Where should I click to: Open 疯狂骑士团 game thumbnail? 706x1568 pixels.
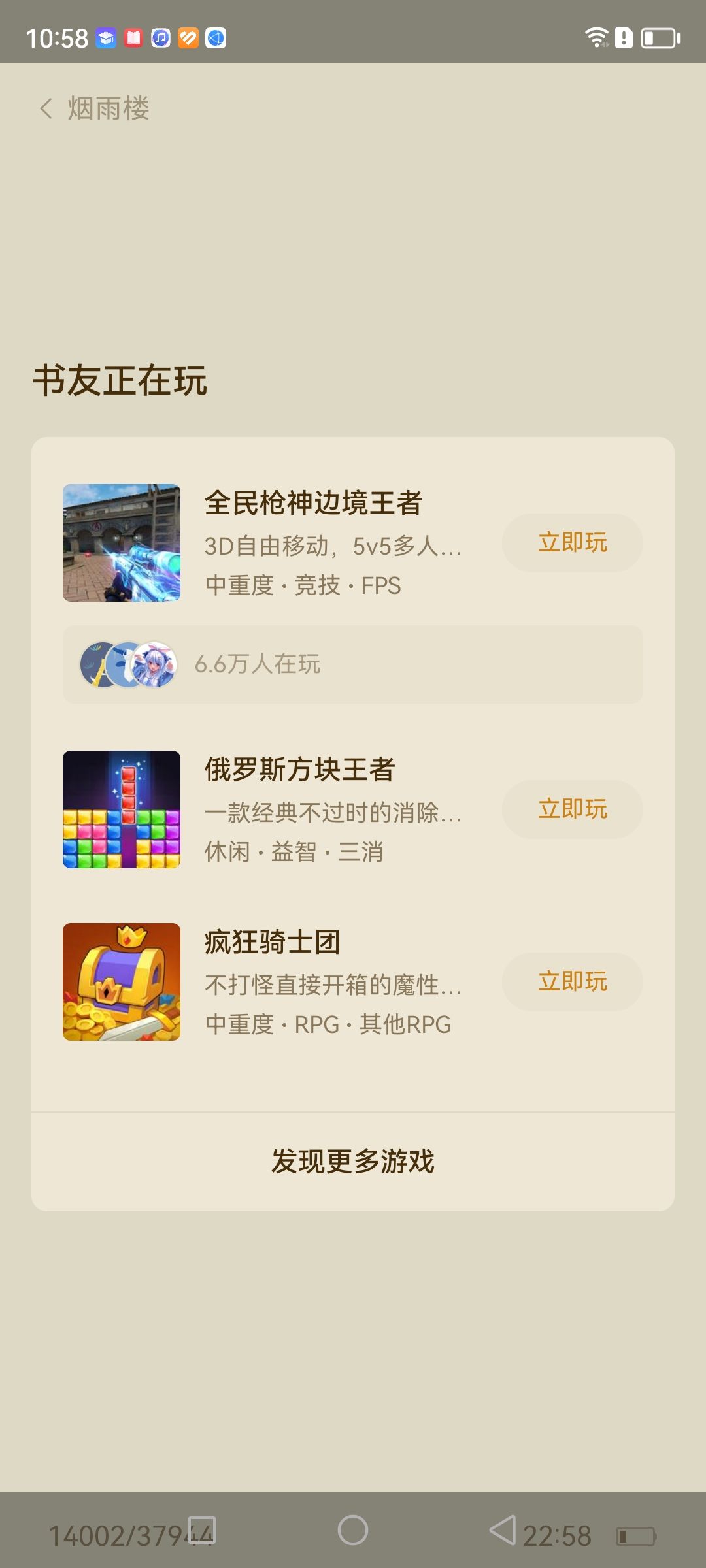pos(122,981)
